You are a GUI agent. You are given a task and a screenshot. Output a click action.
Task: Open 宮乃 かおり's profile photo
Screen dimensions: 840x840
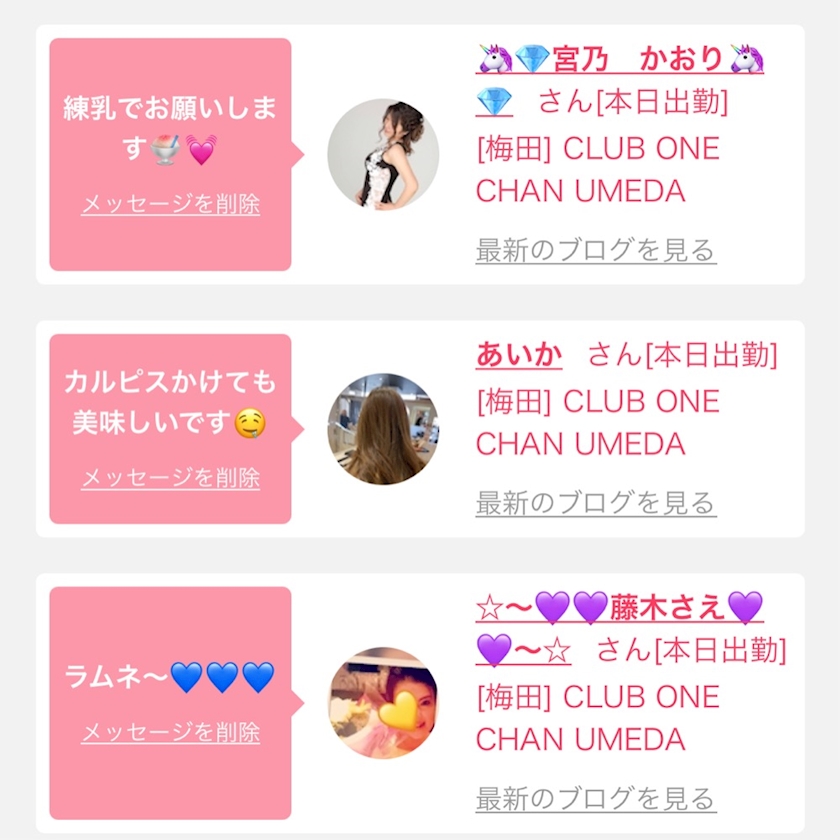point(383,154)
